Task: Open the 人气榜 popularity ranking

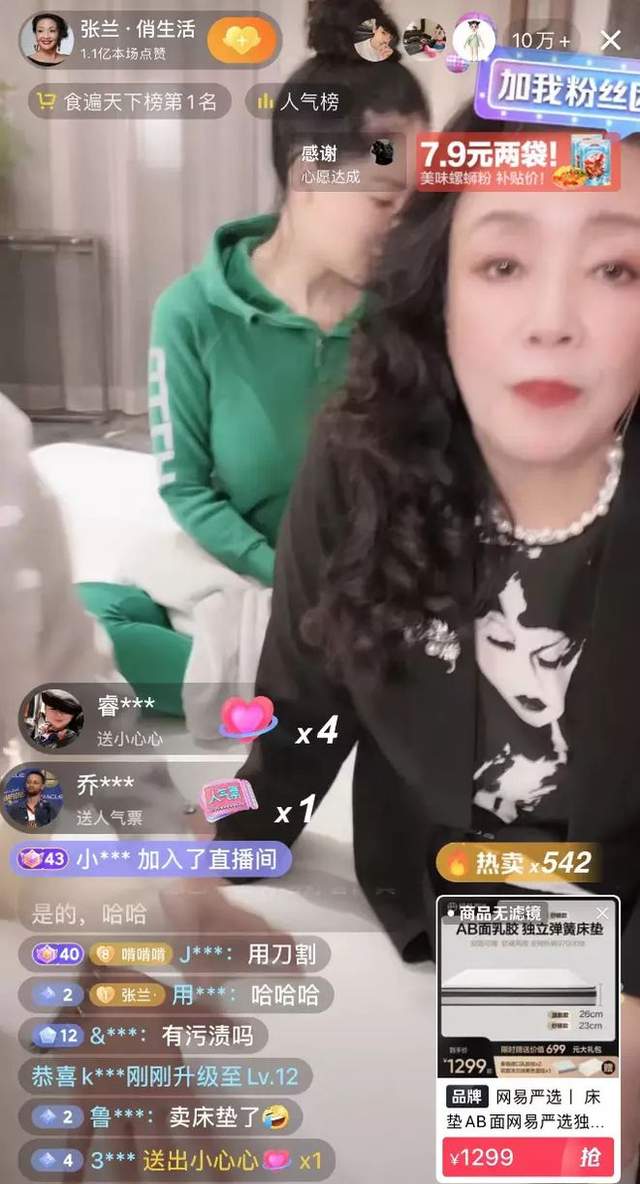Action: click(298, 101)
